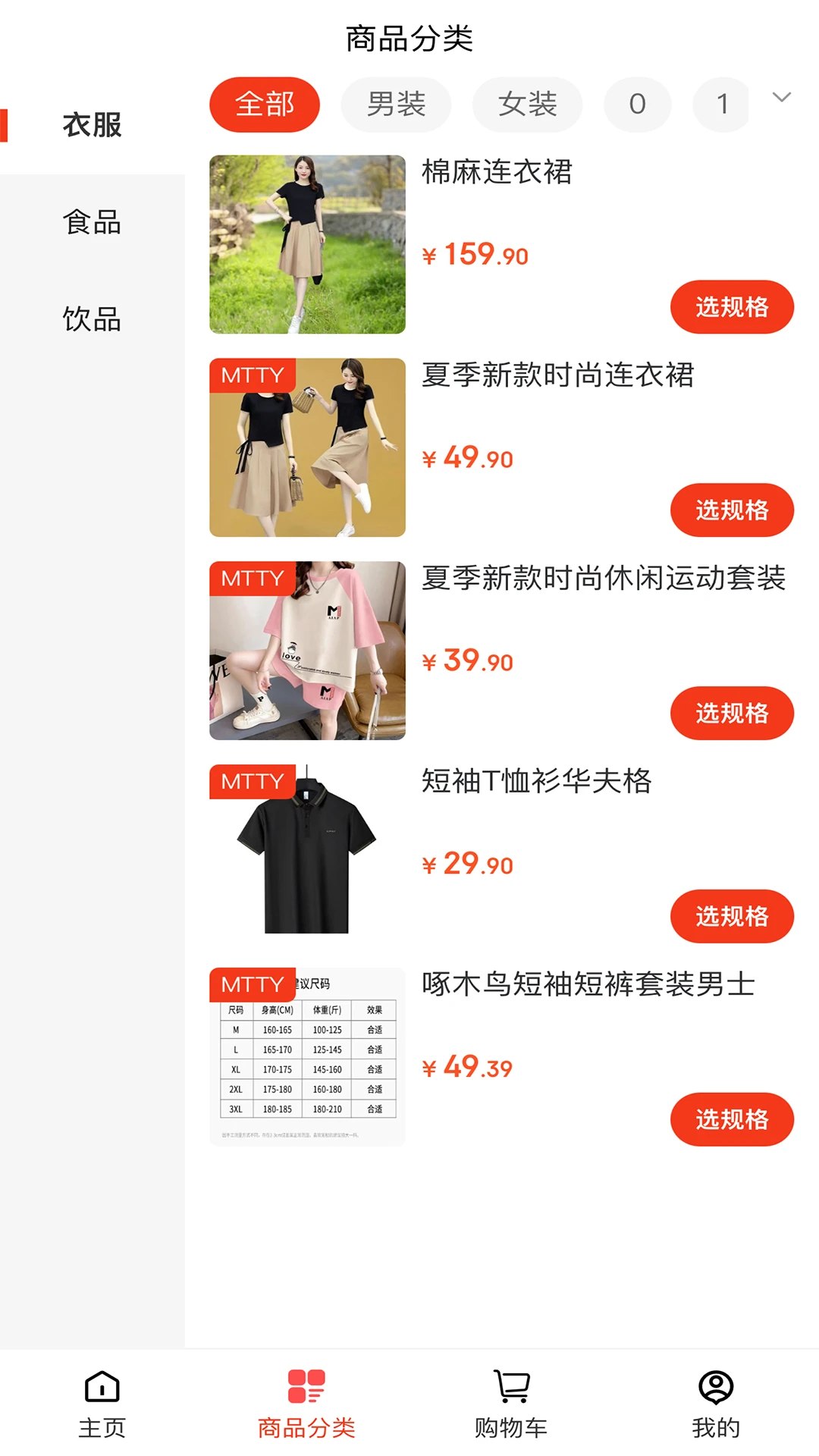Select the 全部 filter chip
This screenshot has height=1456, width=819.
click(x=264, y=105)
